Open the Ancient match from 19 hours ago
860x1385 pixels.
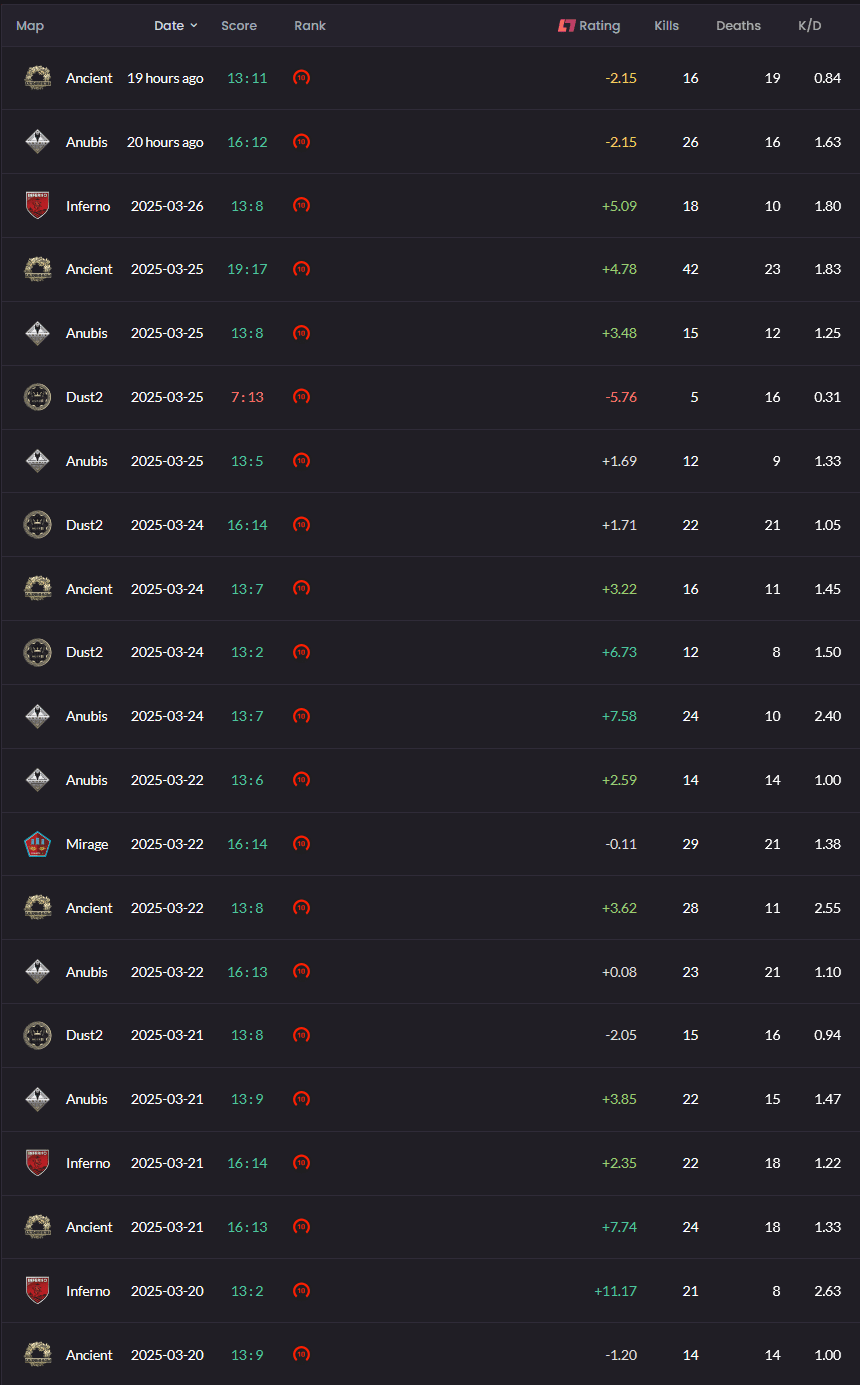(x=89, y=78)
